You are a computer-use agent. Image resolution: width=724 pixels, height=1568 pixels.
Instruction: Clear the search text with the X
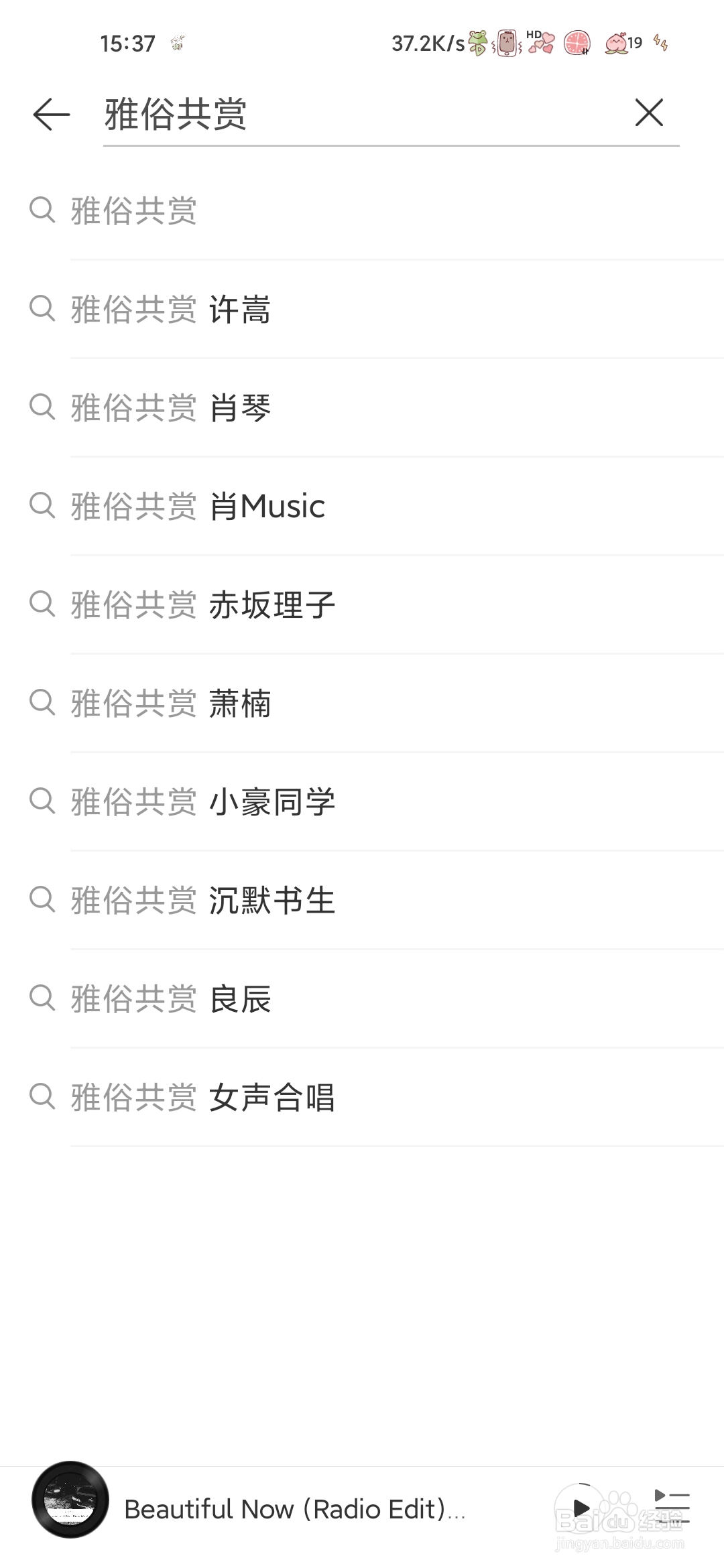(x=649, y=113)
